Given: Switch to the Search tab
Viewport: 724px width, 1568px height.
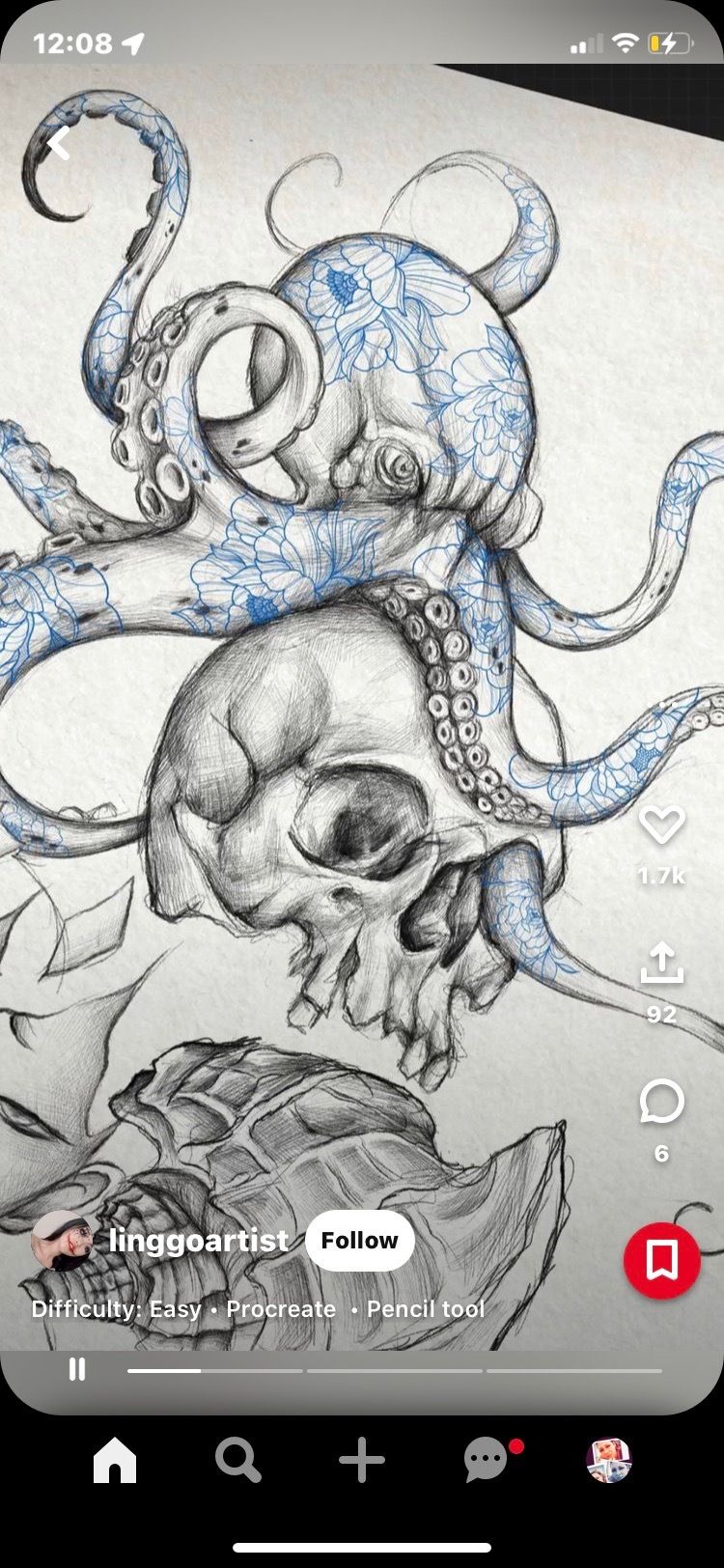Looking at the screenshot, I should click(237, 1459).
